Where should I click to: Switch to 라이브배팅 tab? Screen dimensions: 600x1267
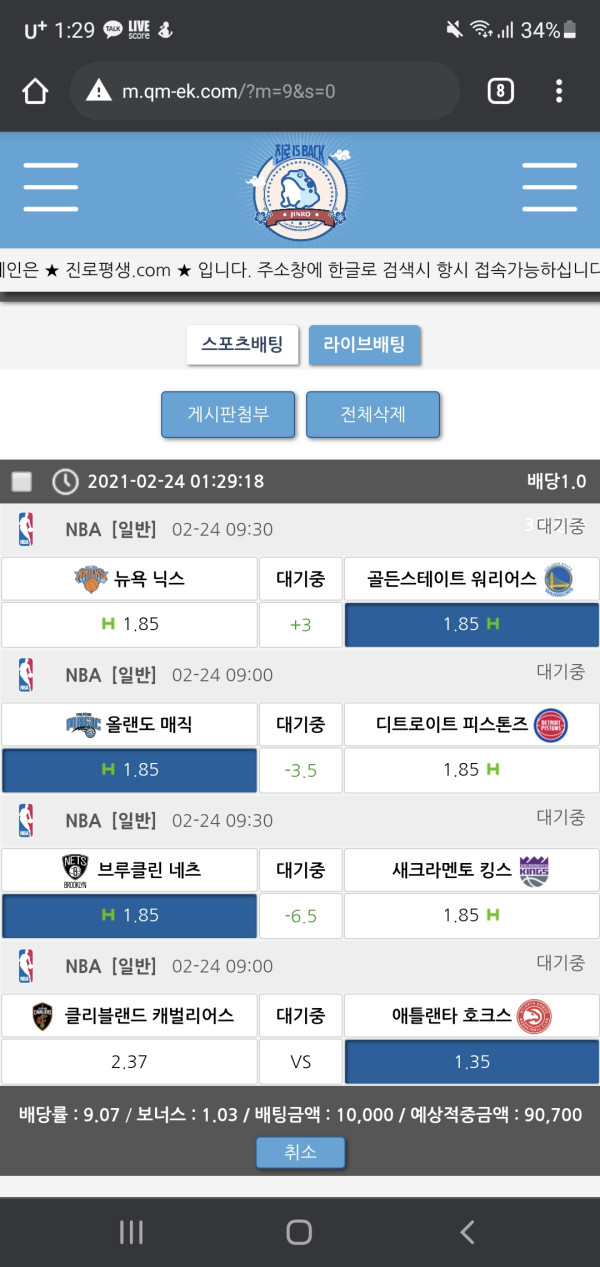(x=364, y=345)
